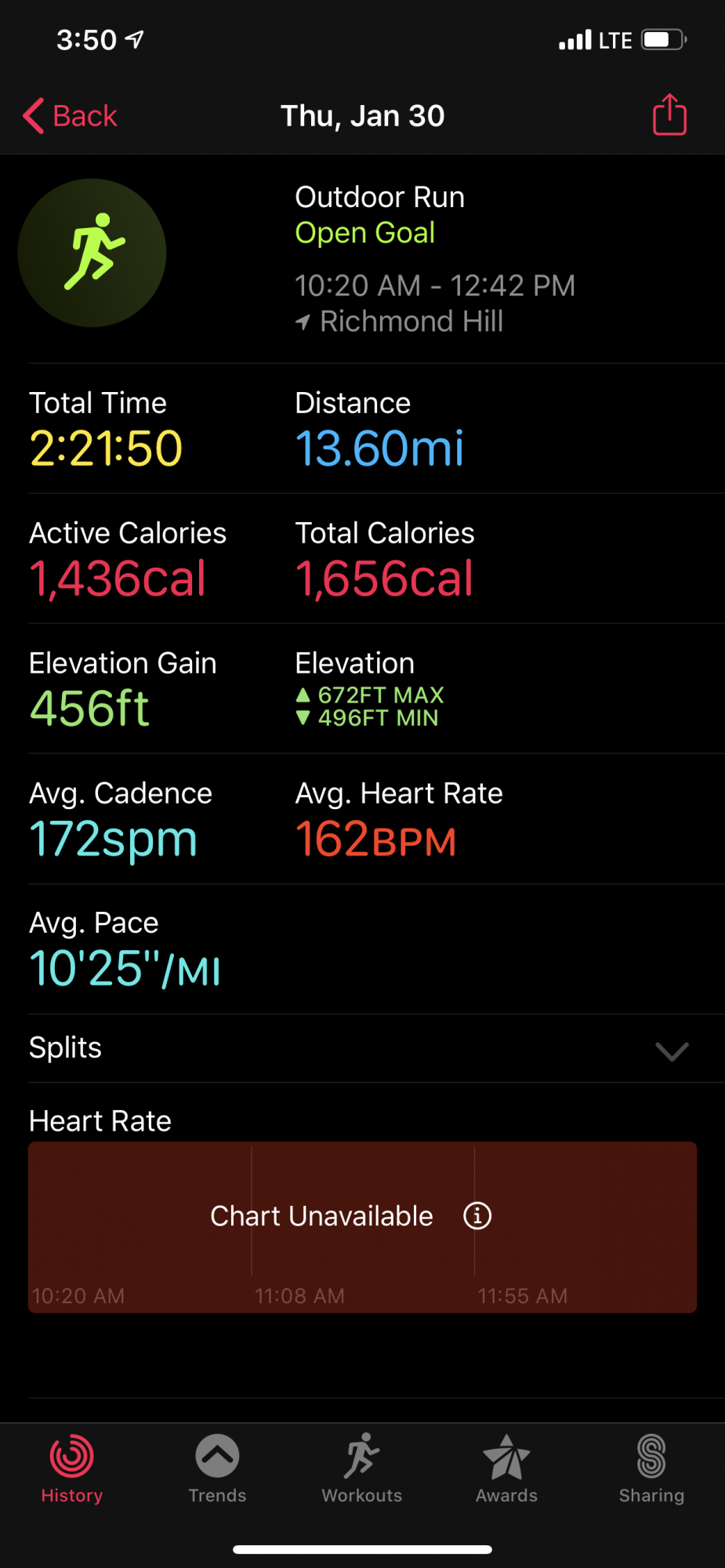Open info about unavailable heart rate chart

click(x=477, y=1216)
